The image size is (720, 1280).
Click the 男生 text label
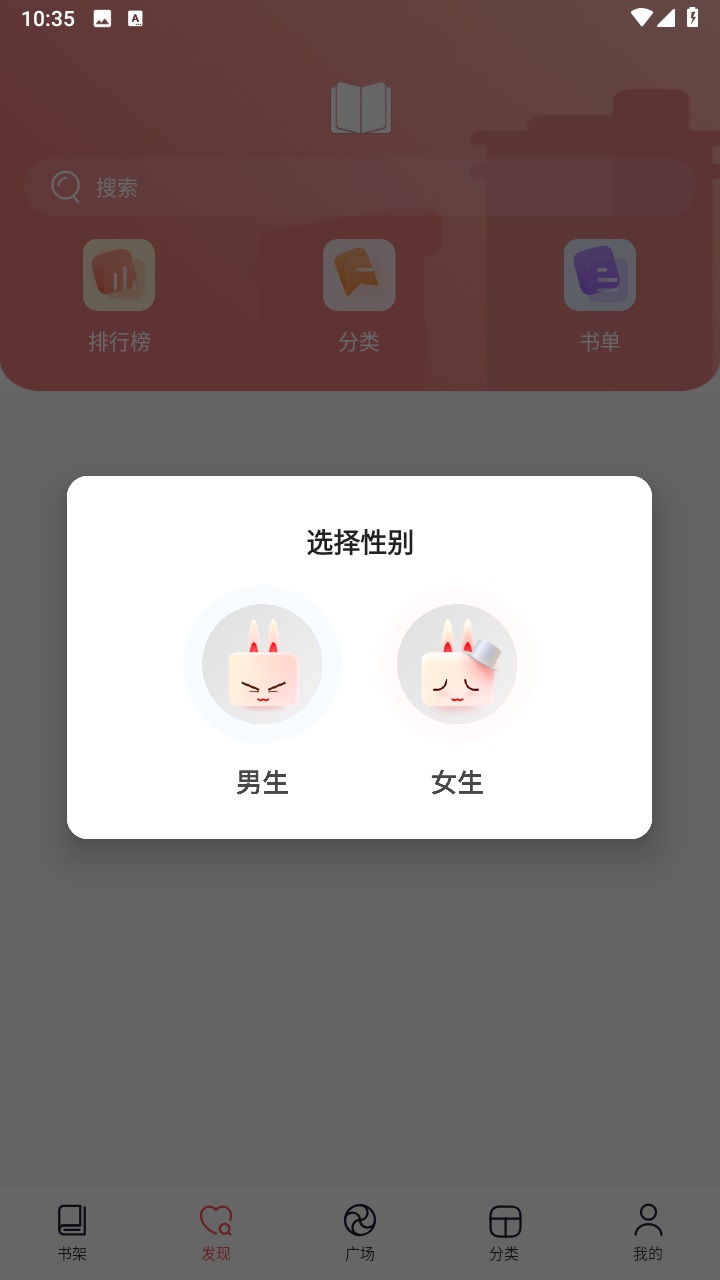tap(261, 784)
